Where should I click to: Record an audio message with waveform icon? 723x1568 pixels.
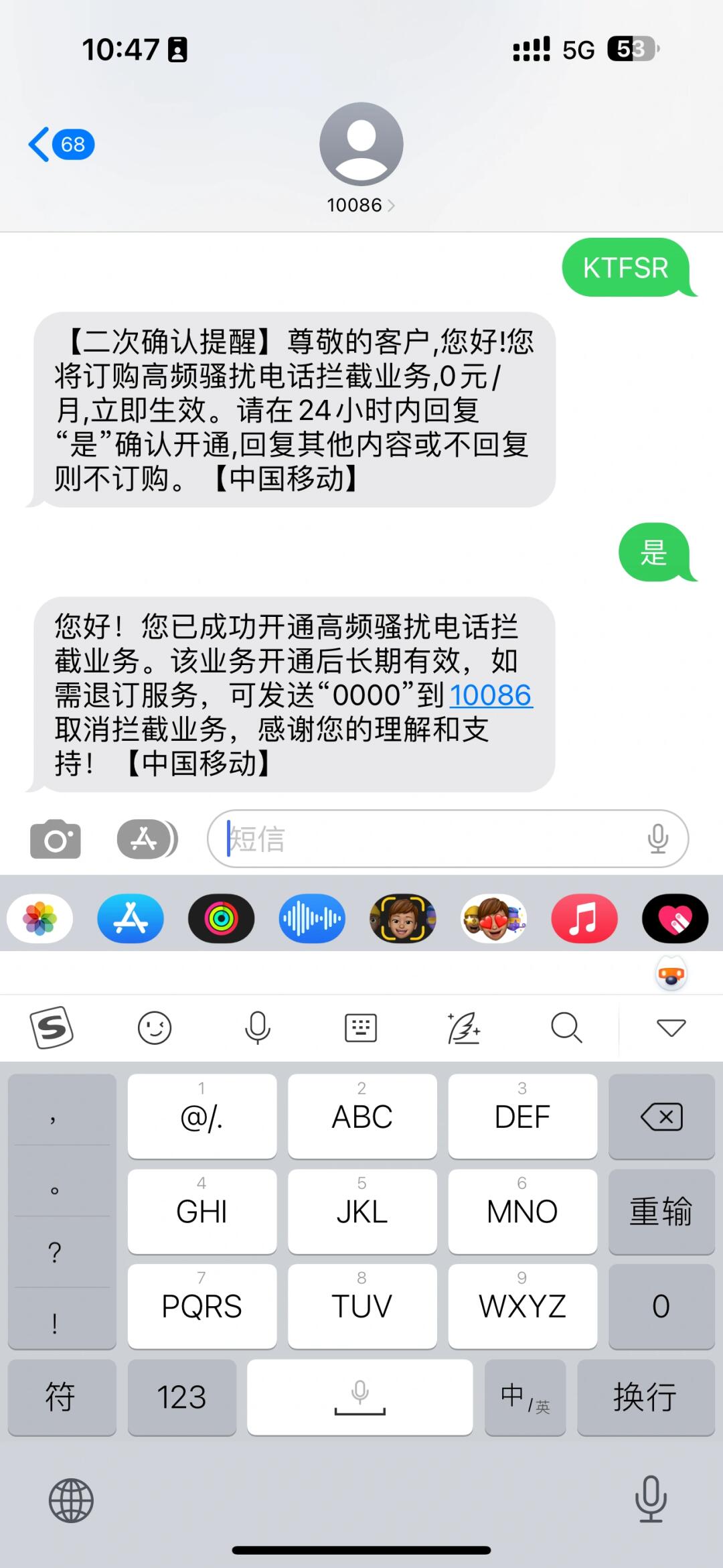pyautogui.click(x=312, y=918)
